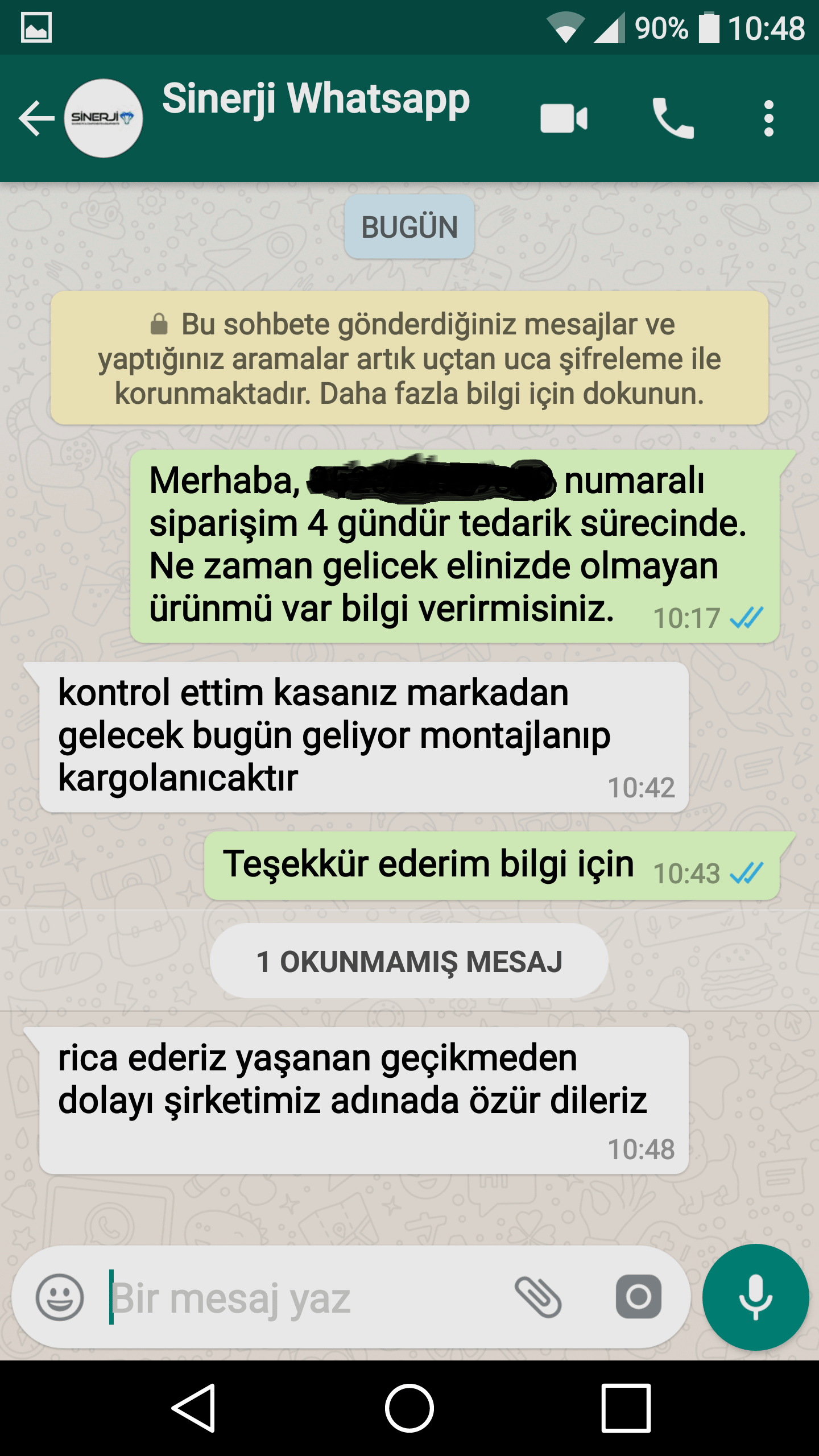The height and width of the screenshot is (1456, 819).
Task: Open Sinerji Whatsapp contact info
Action: point(316,100)
